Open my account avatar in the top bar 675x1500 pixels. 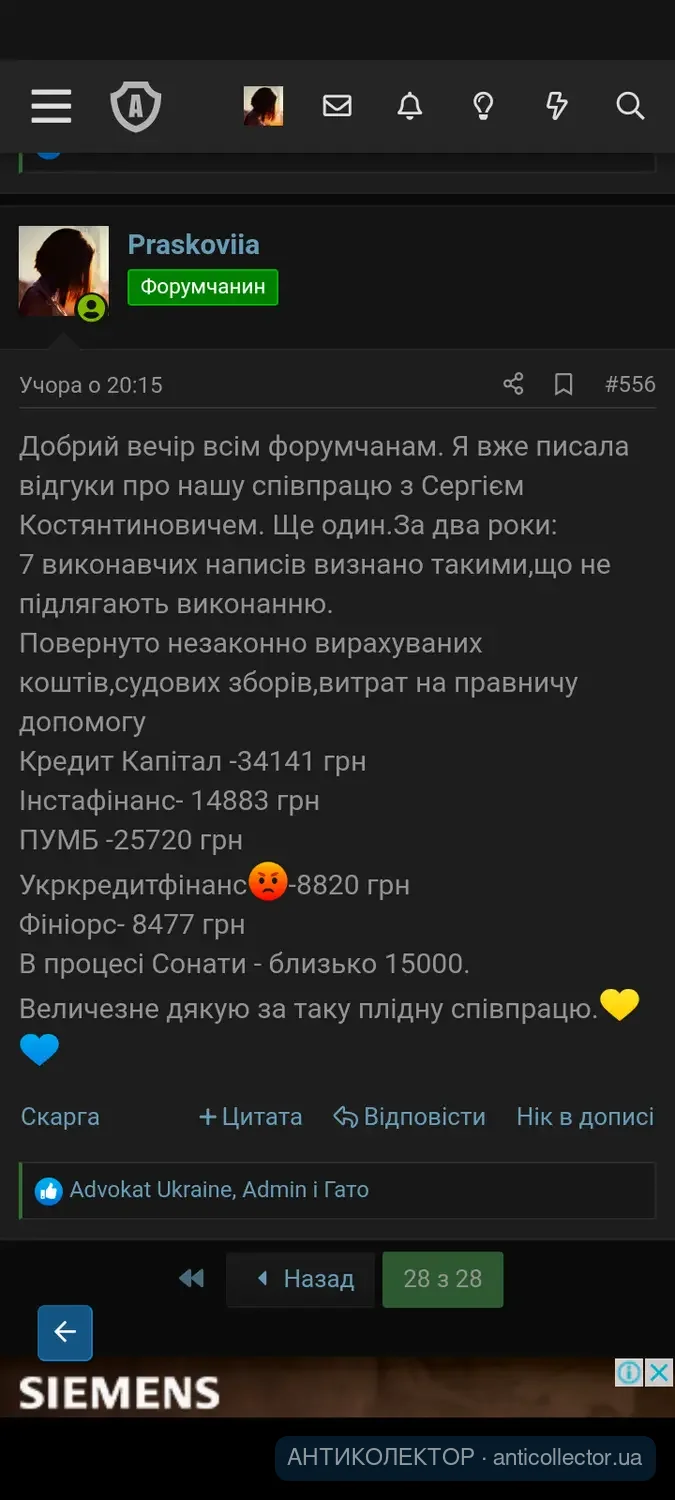(x=263, y=106)
